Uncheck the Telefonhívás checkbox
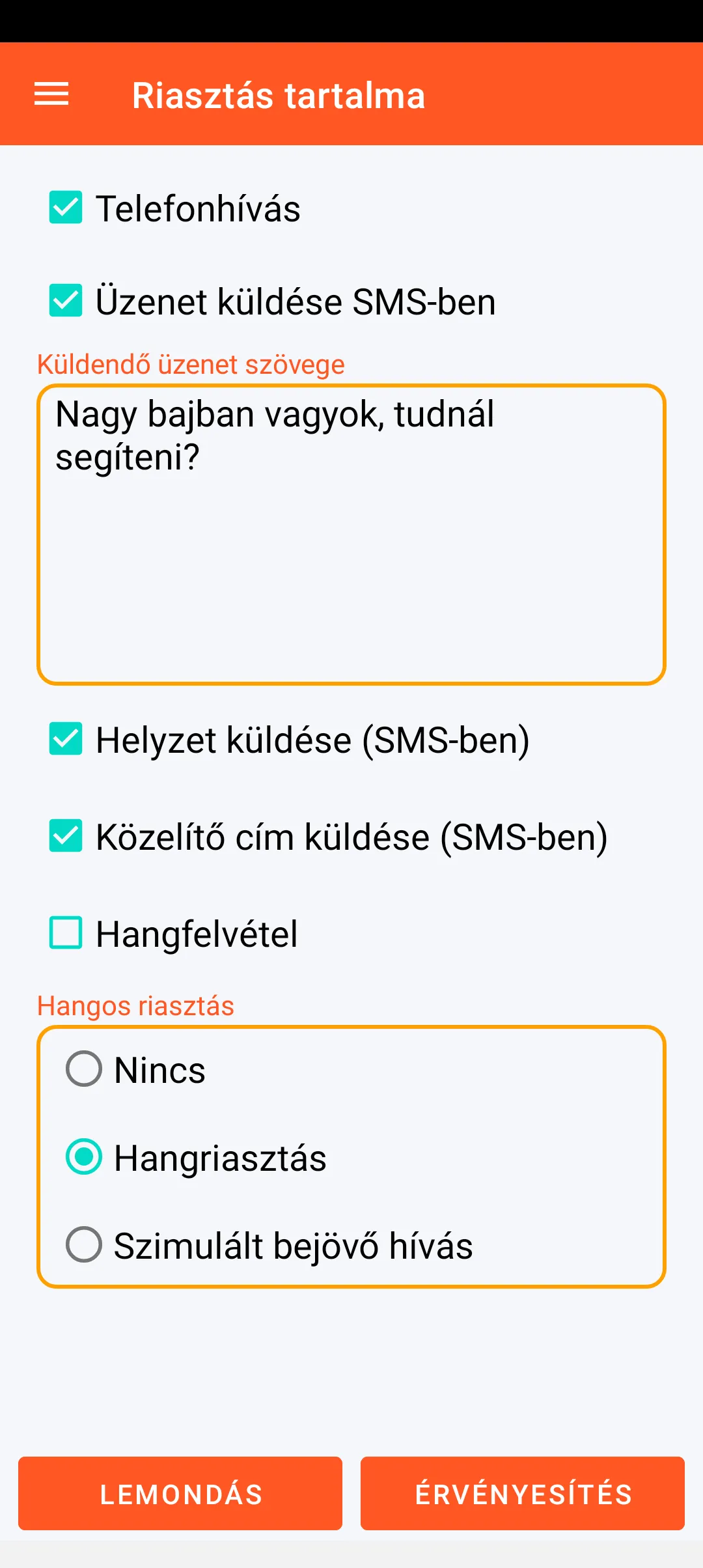Image resolution: width=703 pixels, height=1568 pixels. [66, 208]
